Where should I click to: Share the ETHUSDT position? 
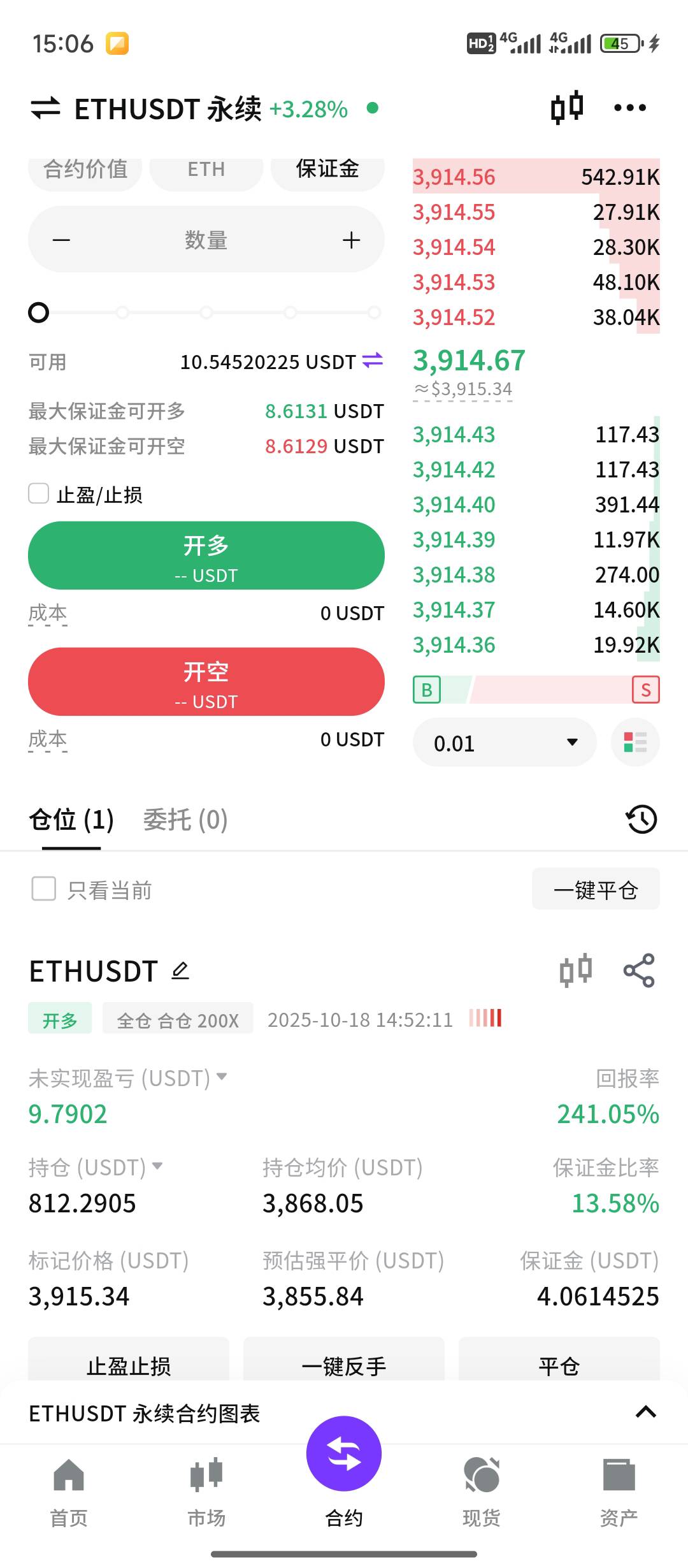coord(639,970)
